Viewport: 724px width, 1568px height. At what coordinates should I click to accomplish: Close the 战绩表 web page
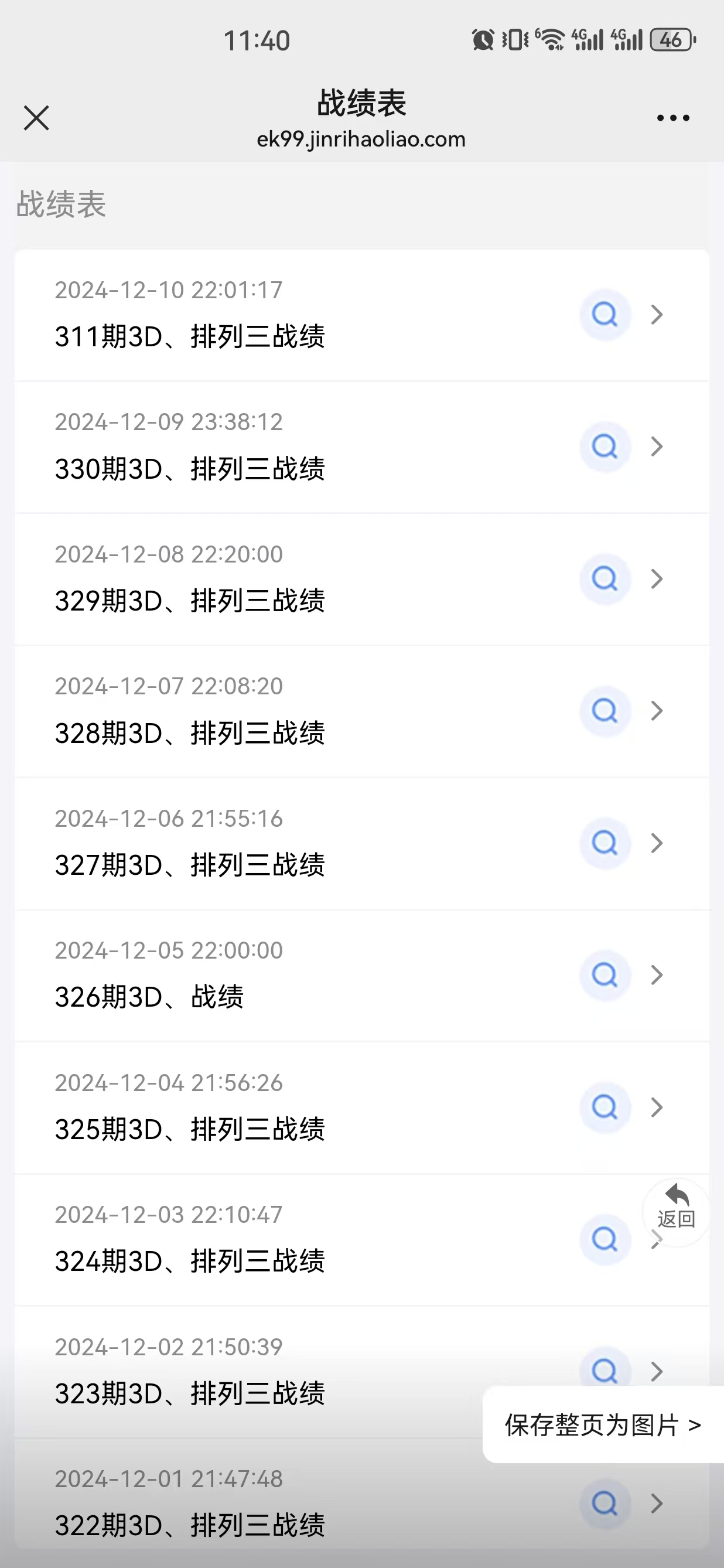click(36, 118)
